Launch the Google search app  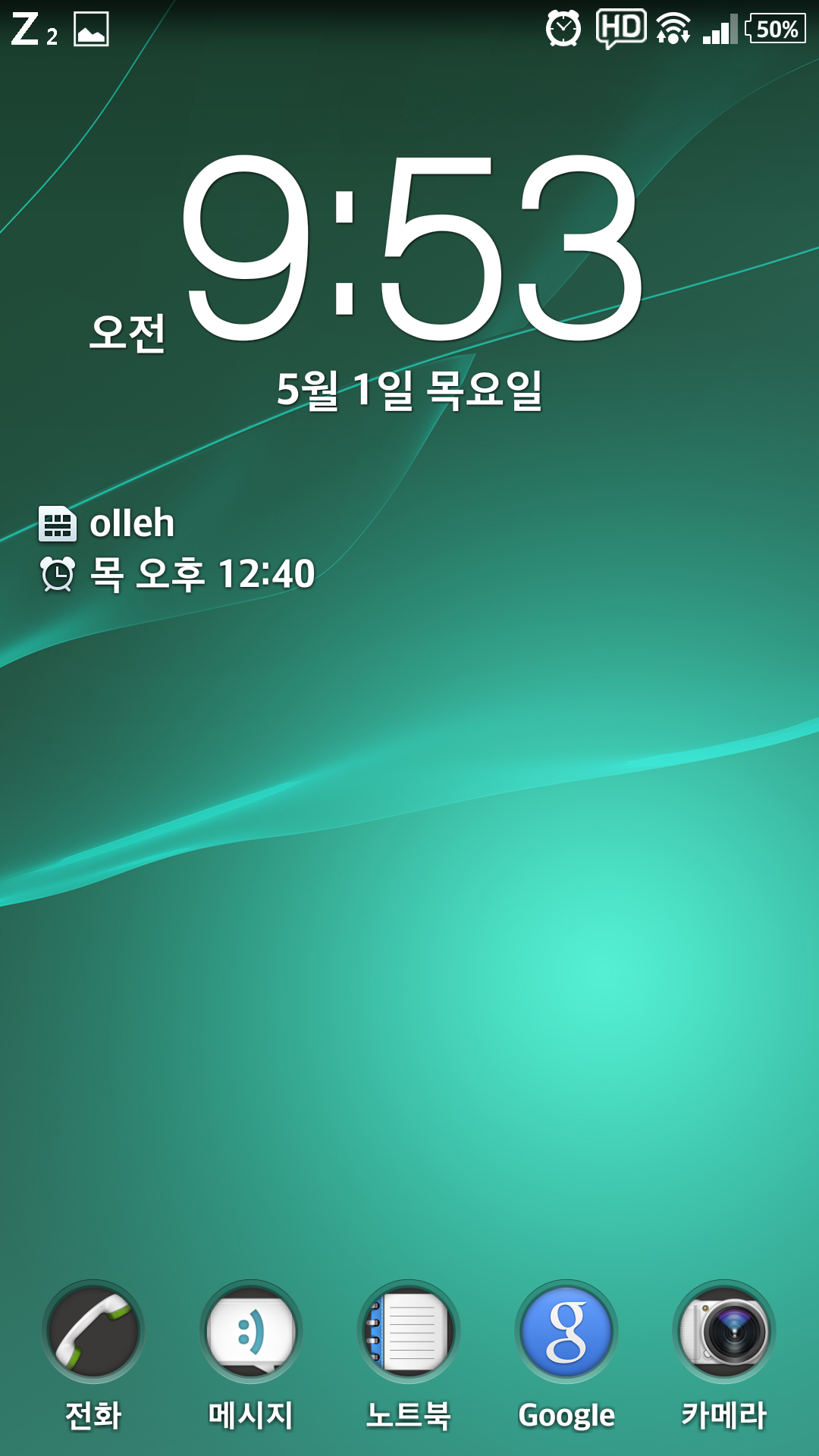click(x=566, y=1332)
